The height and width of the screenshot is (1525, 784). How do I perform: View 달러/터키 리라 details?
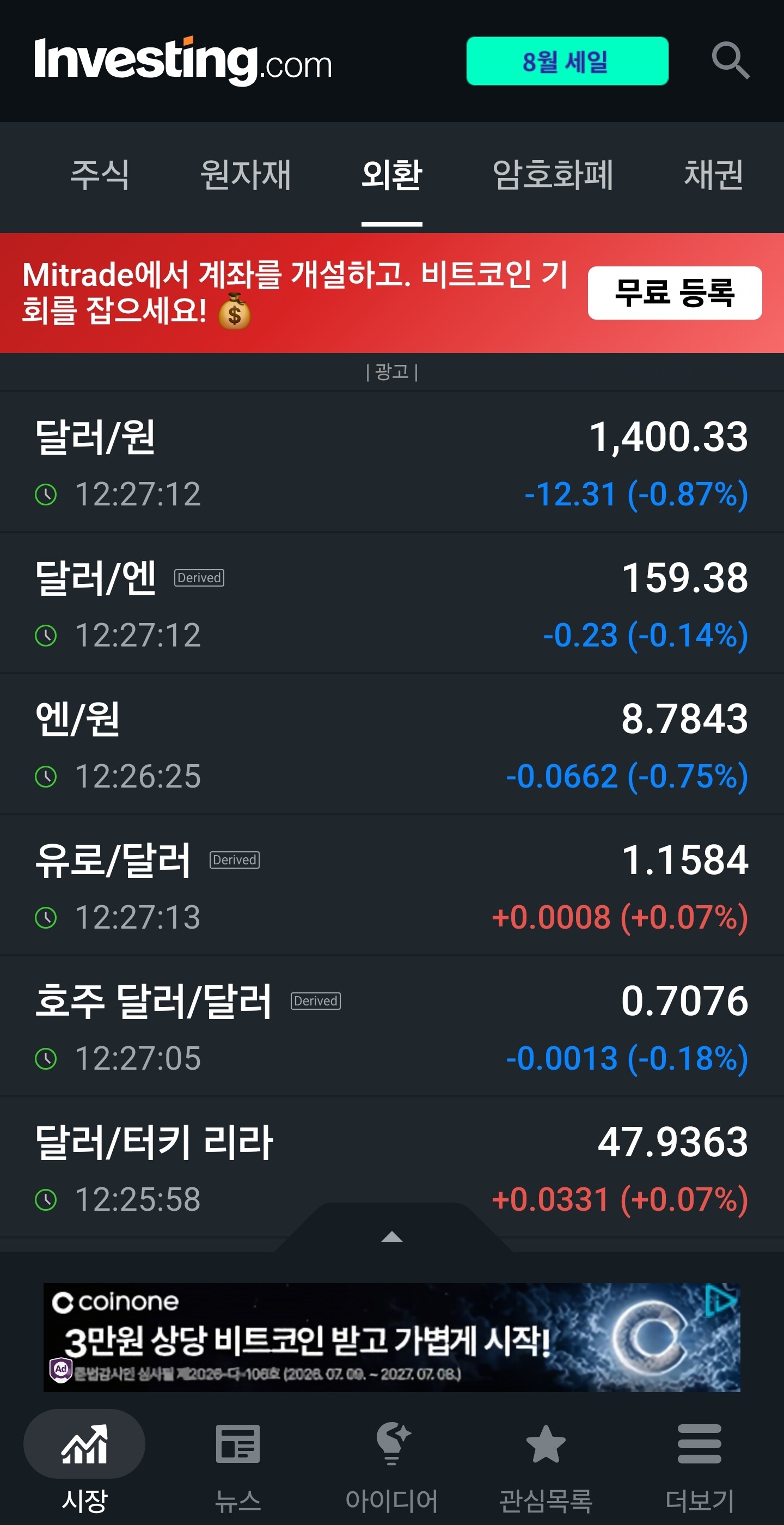click(x=391, y=1167)
